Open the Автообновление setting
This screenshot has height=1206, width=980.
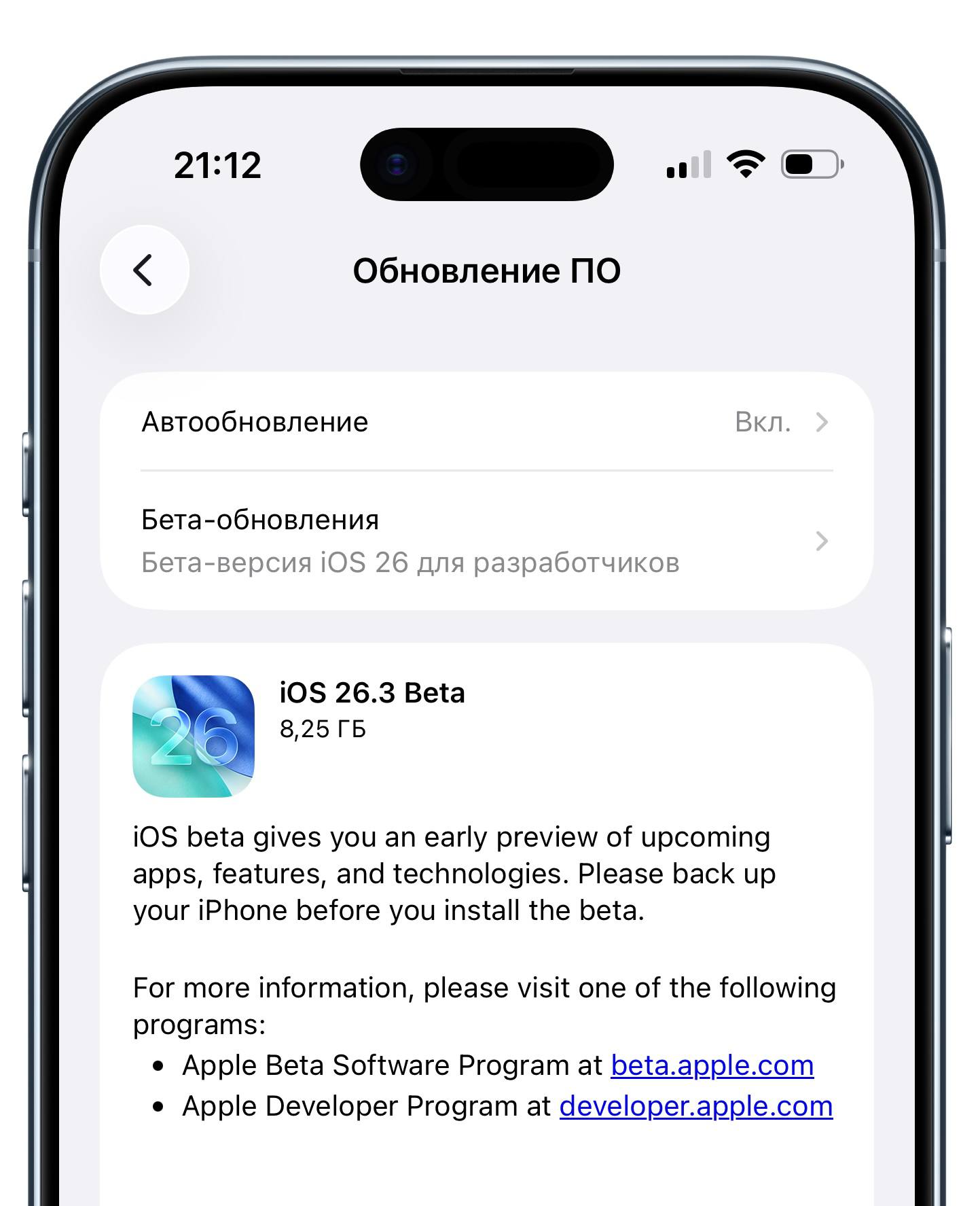point(486,422)
